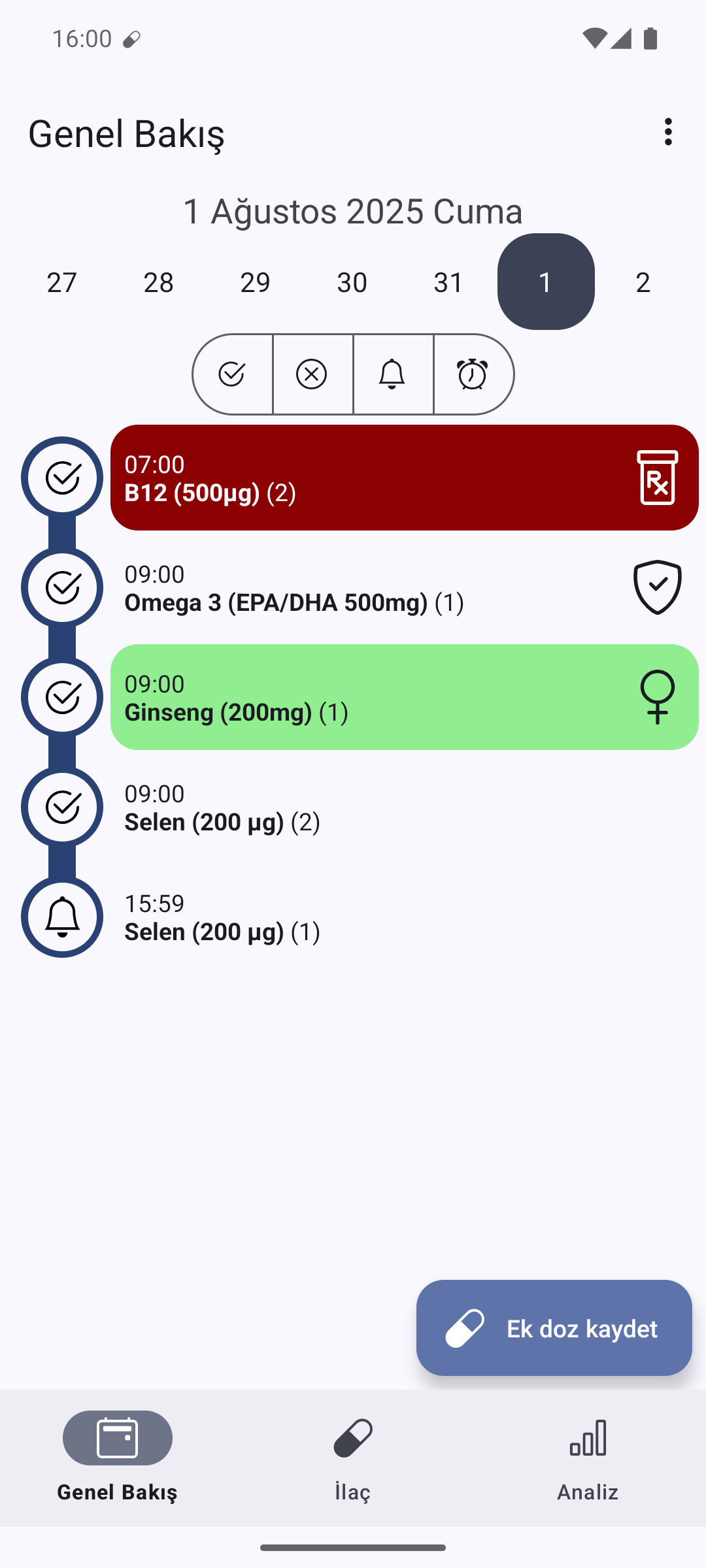Viewport: 706px width, 1568px height.
Task: Open the 07:00 B12 (500µg) reminder
Action: (x=405, y=478)
